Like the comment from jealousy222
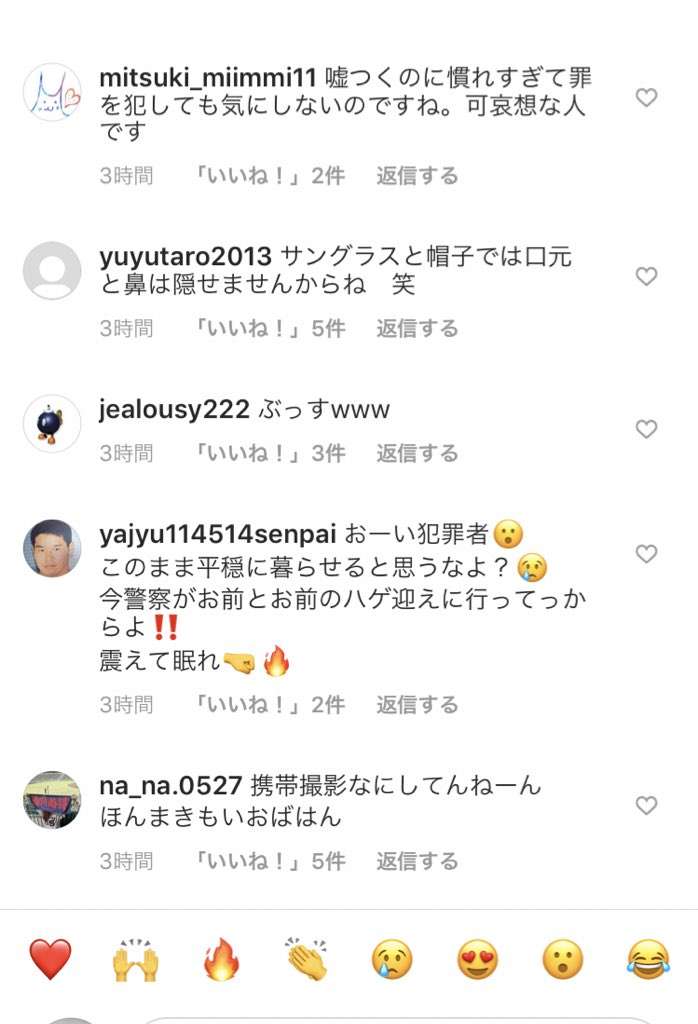Viewport: 698px width, 1024px height. (x=647, y=429)
